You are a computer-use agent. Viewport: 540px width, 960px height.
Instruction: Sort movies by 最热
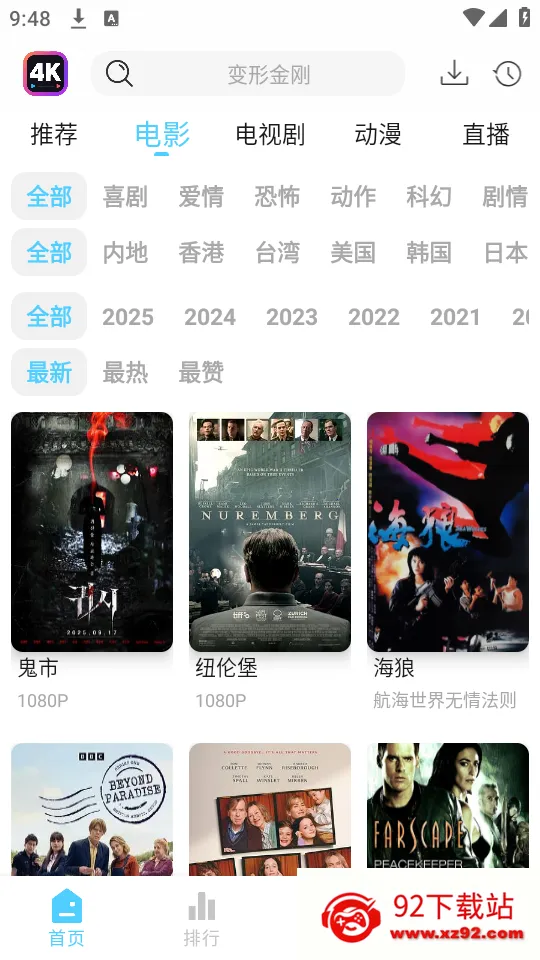click(x=125, y=372)
